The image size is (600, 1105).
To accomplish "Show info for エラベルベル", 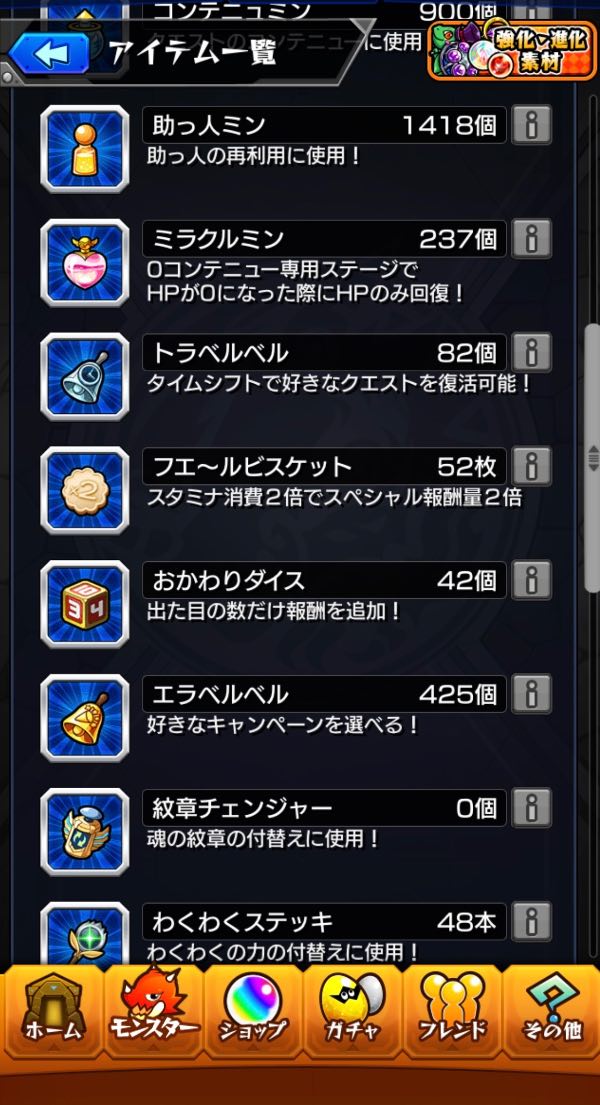I will click(x=532, y=694).
